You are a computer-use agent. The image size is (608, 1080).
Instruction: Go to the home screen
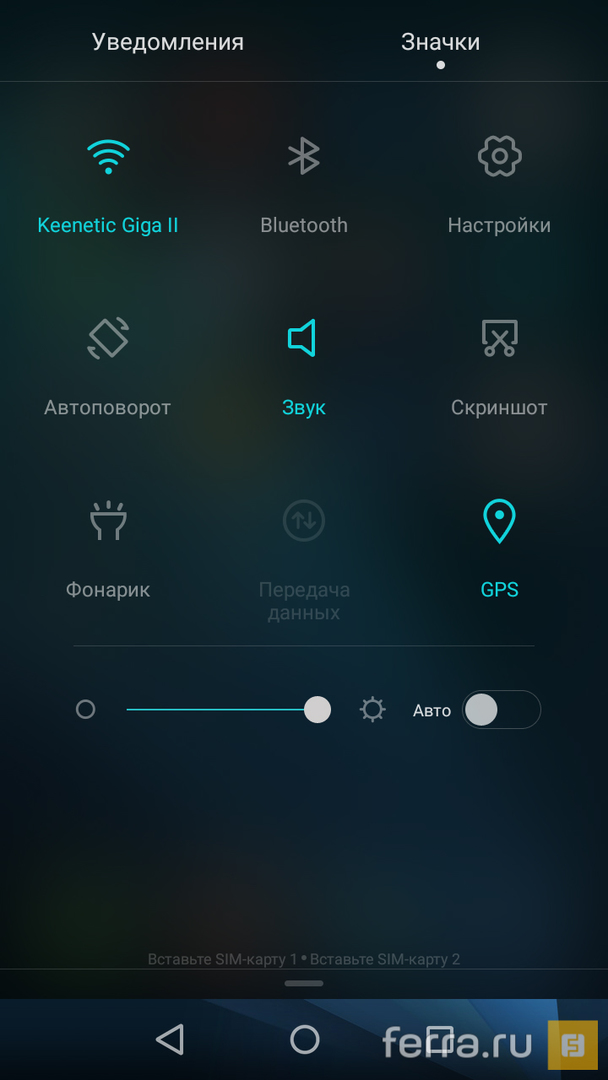coord(304,1040)
